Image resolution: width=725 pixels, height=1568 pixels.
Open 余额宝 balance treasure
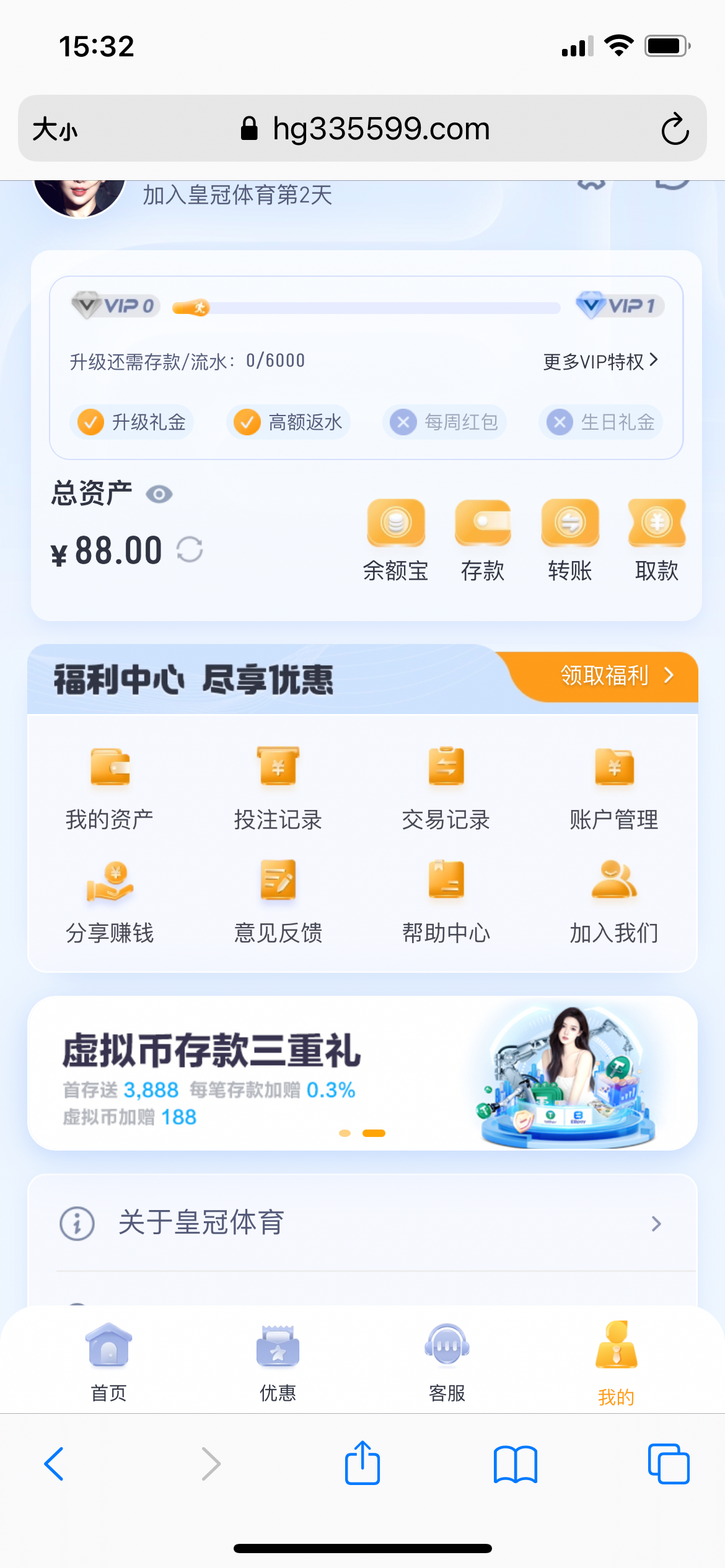[x=395, y=540]
